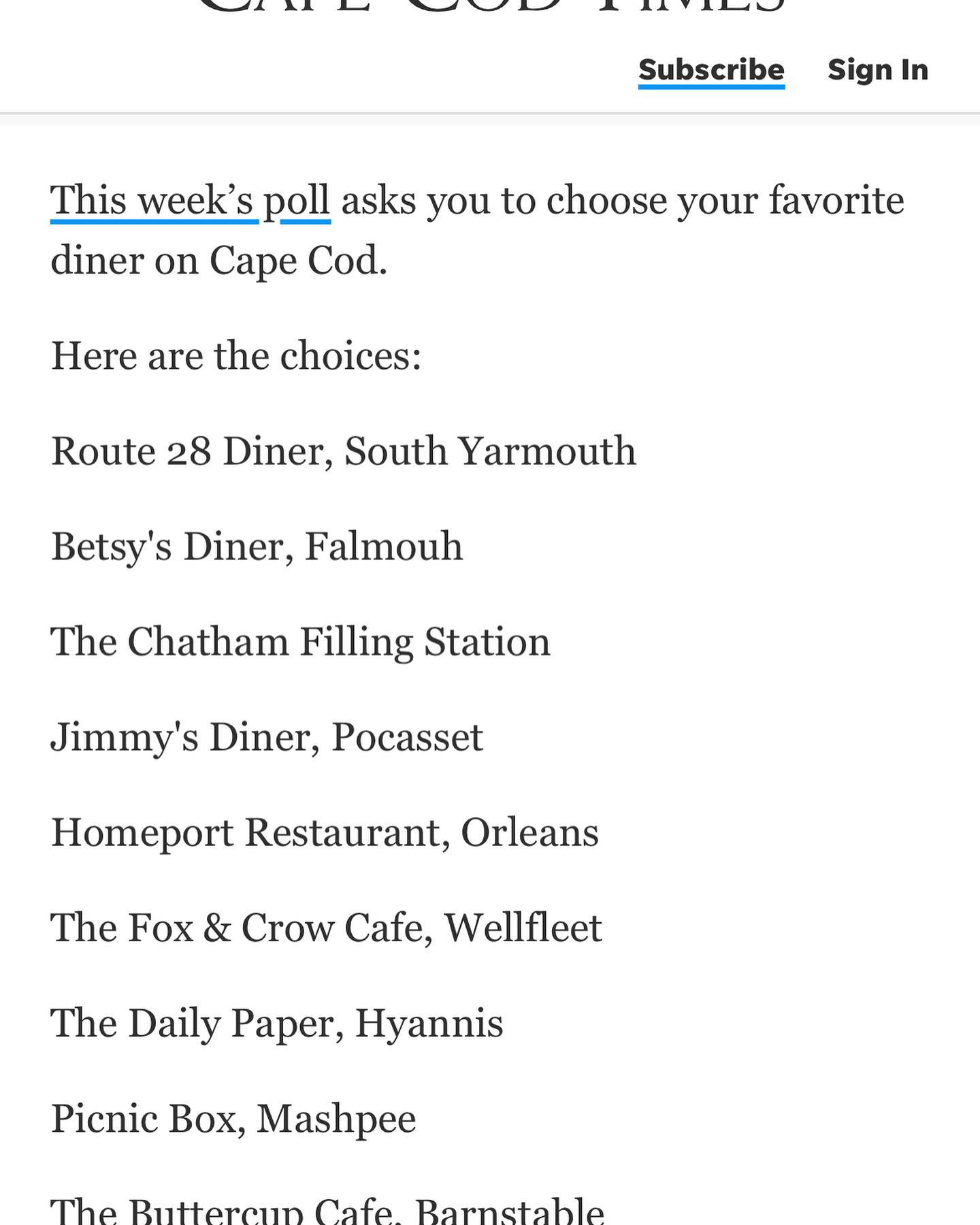The height and width of the screenshot is (1225, 980).
Task: Open the Sign In page
Action: coord(877,70)
